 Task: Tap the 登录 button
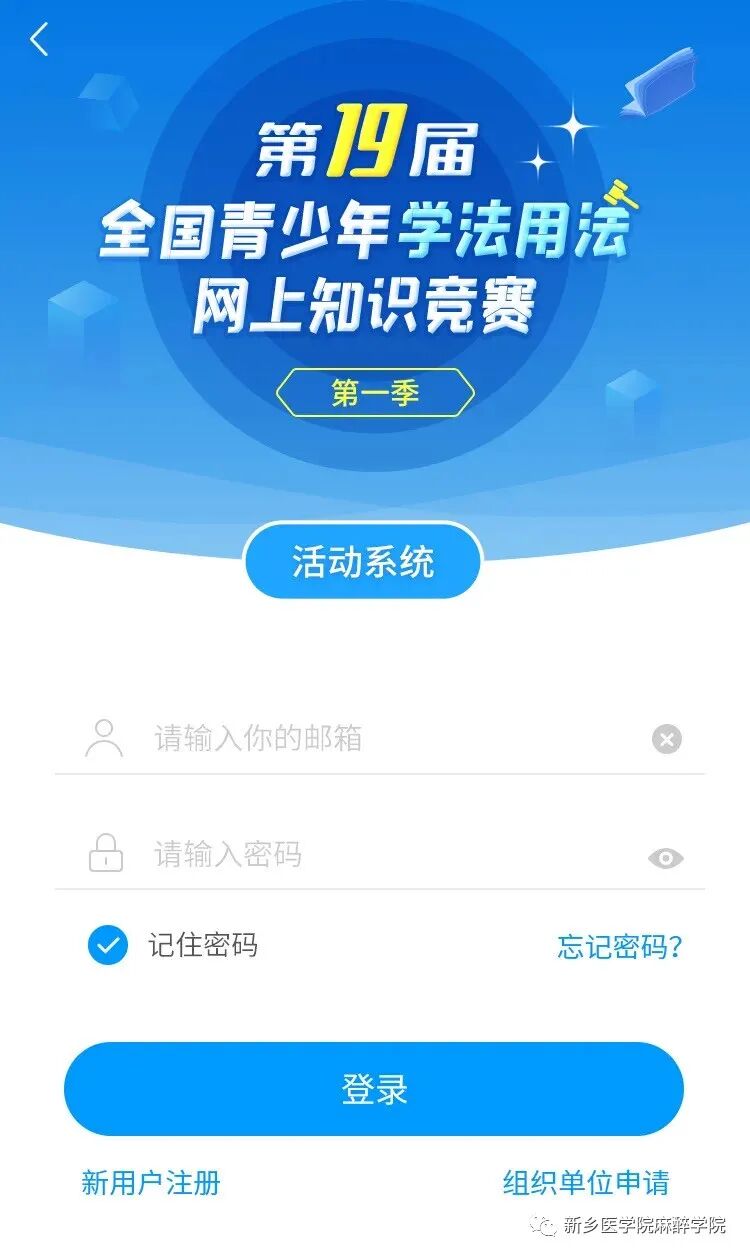pos(374,1089)
